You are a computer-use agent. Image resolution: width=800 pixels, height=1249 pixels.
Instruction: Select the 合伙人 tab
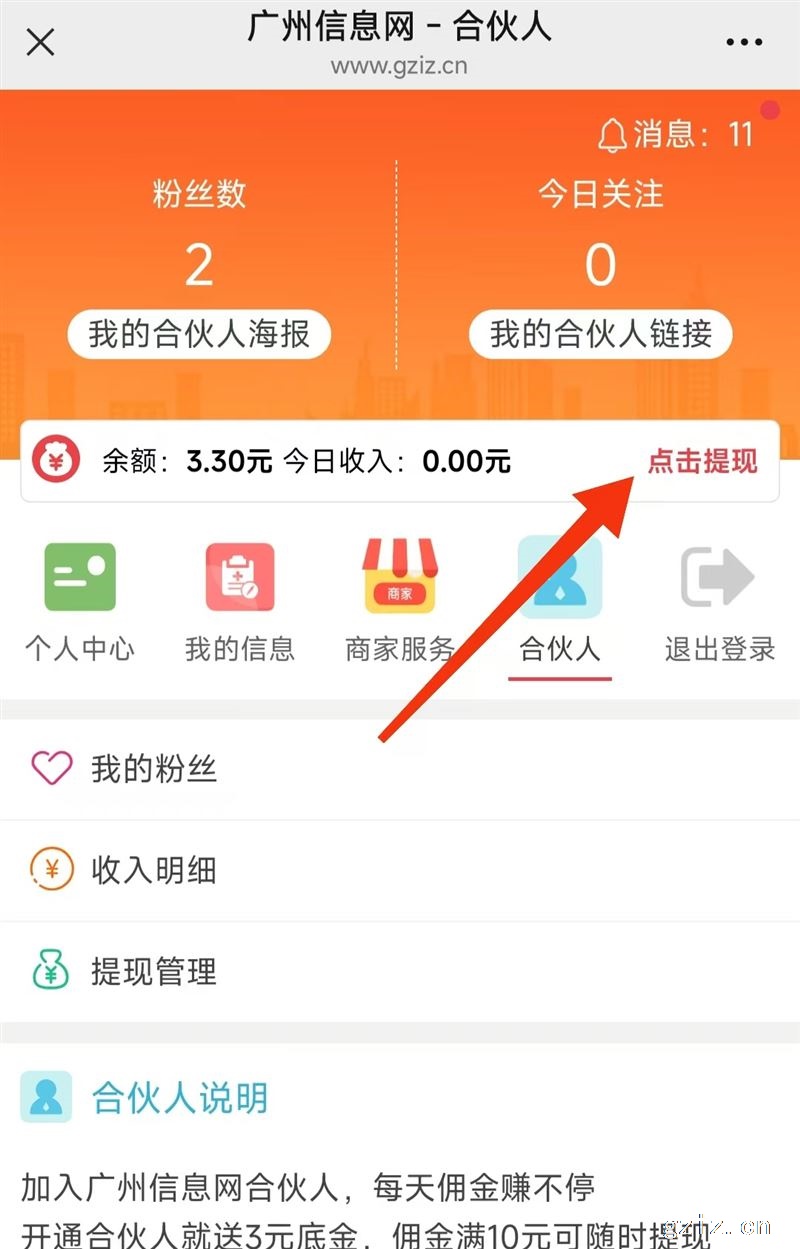(x=560, y=600)
